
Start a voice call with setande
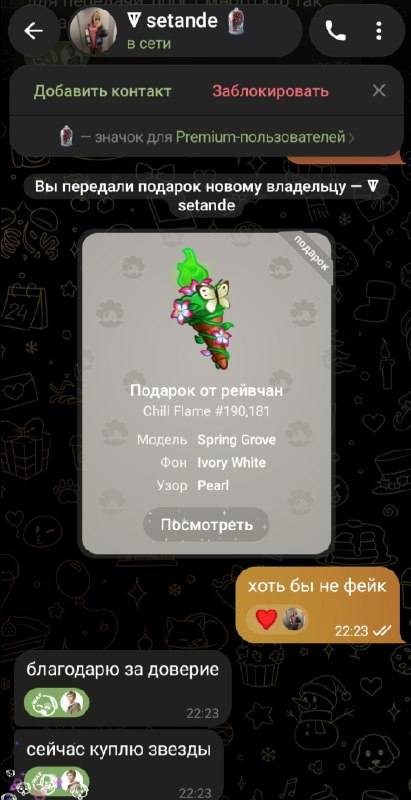pos(336,32)
